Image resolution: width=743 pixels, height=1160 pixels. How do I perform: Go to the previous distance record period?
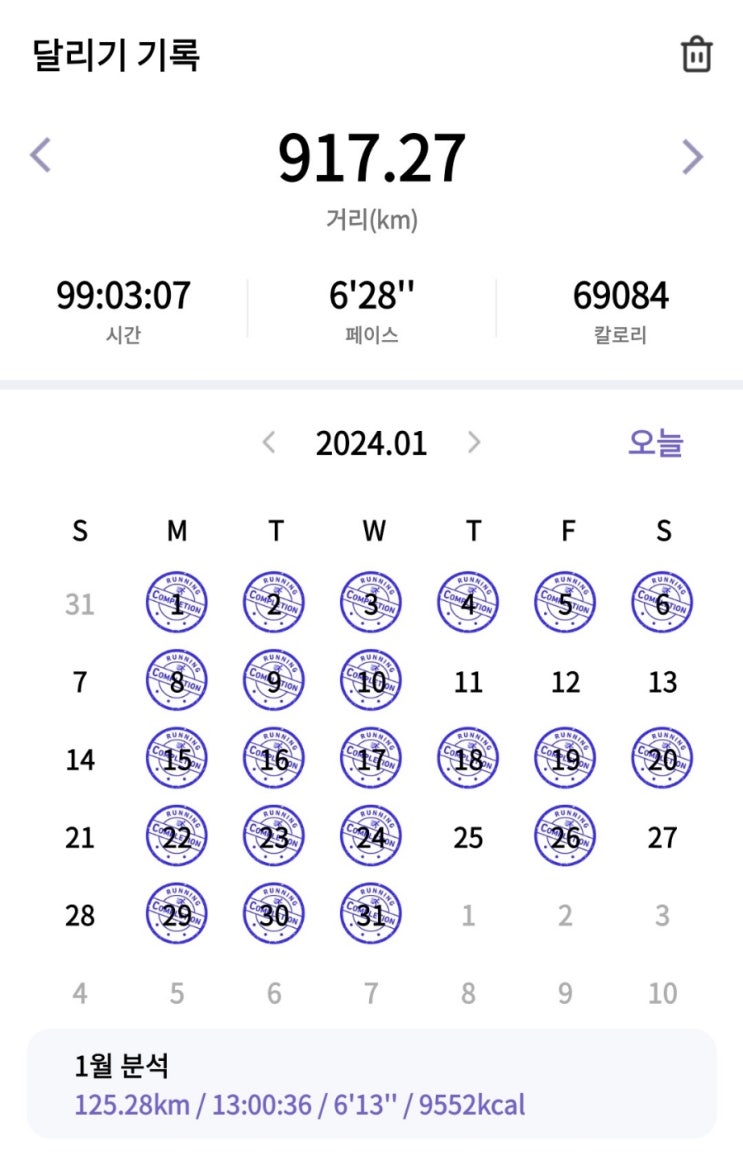pos(41,156)
